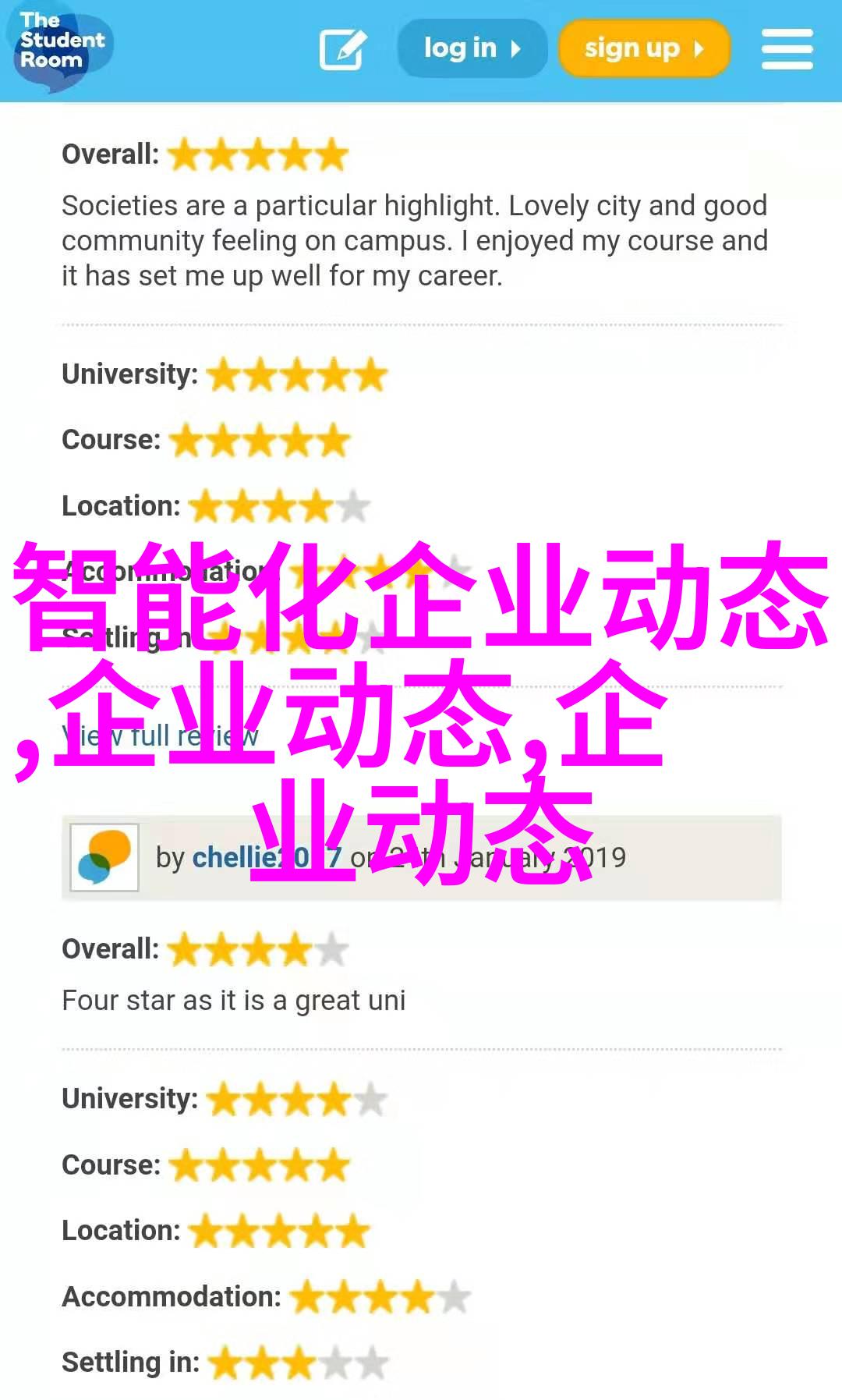Open the View full review link

coord(160,735)
